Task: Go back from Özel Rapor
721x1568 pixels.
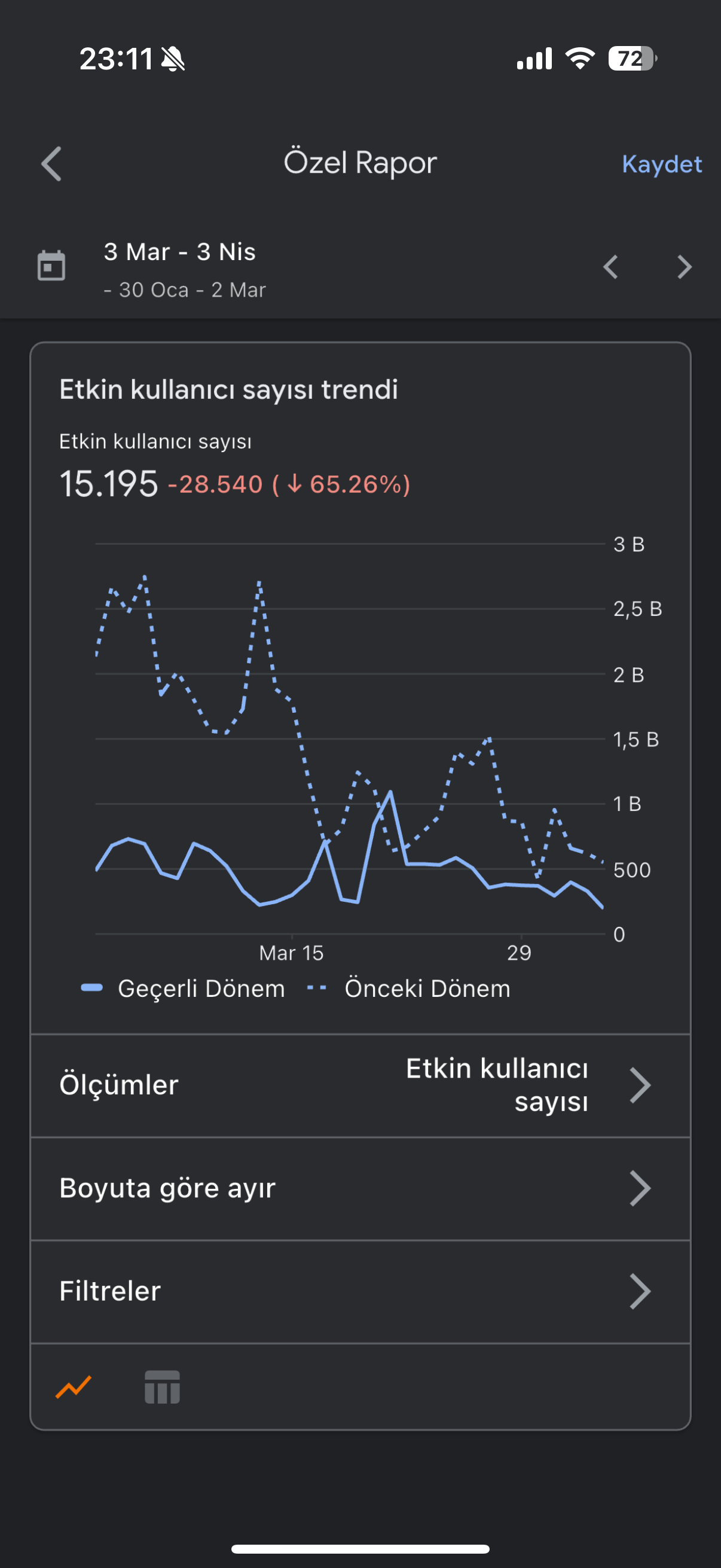Action: [51, 164]
